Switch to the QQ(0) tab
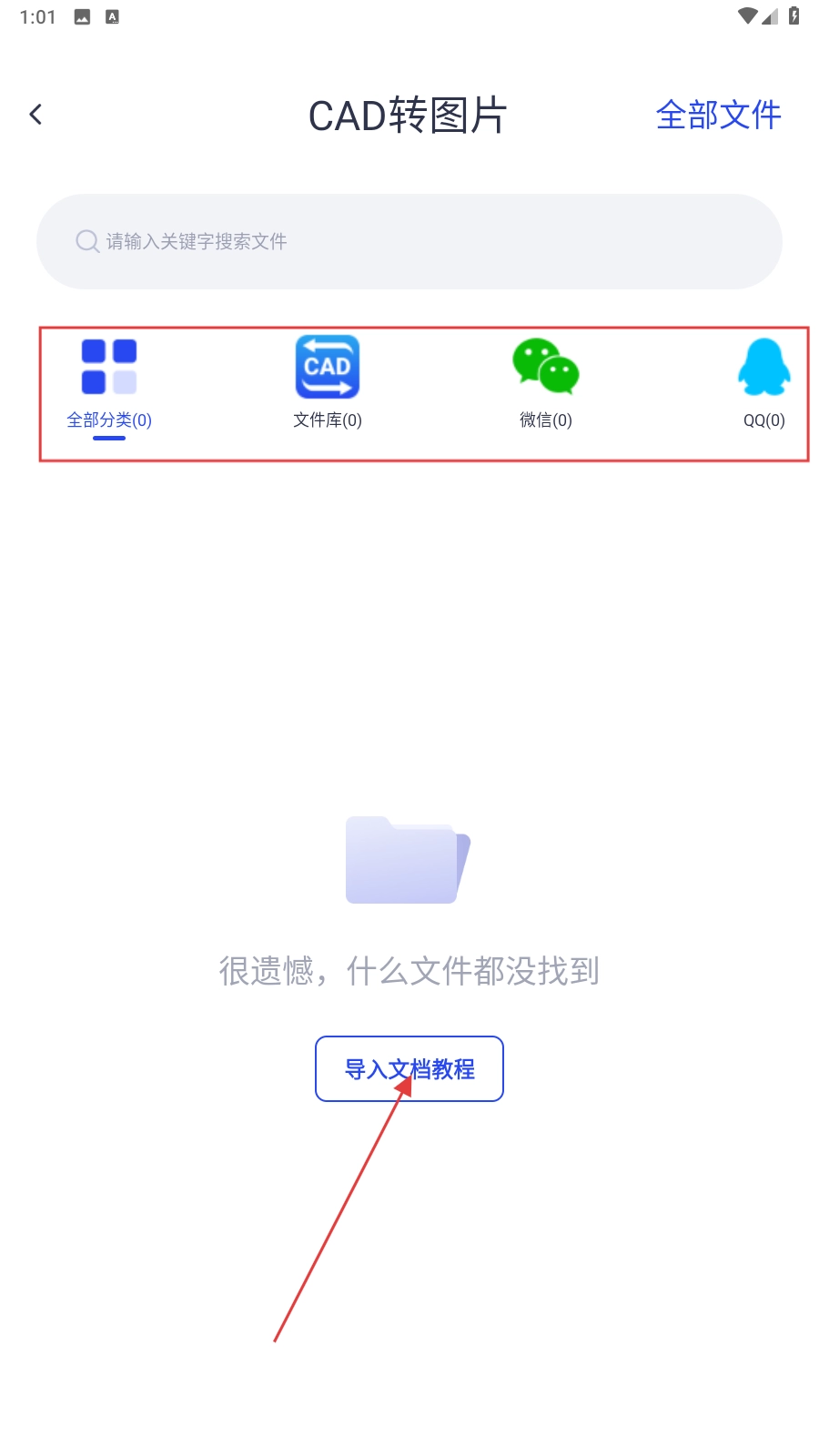819x1456 pixels. pos(763,383)
